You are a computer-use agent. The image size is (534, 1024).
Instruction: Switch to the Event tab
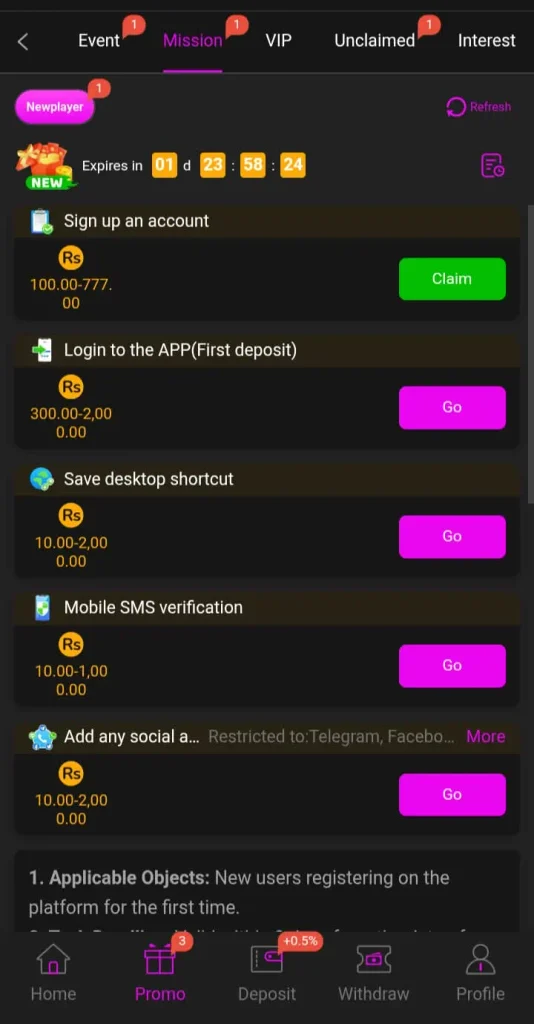(x=99, y=40)
